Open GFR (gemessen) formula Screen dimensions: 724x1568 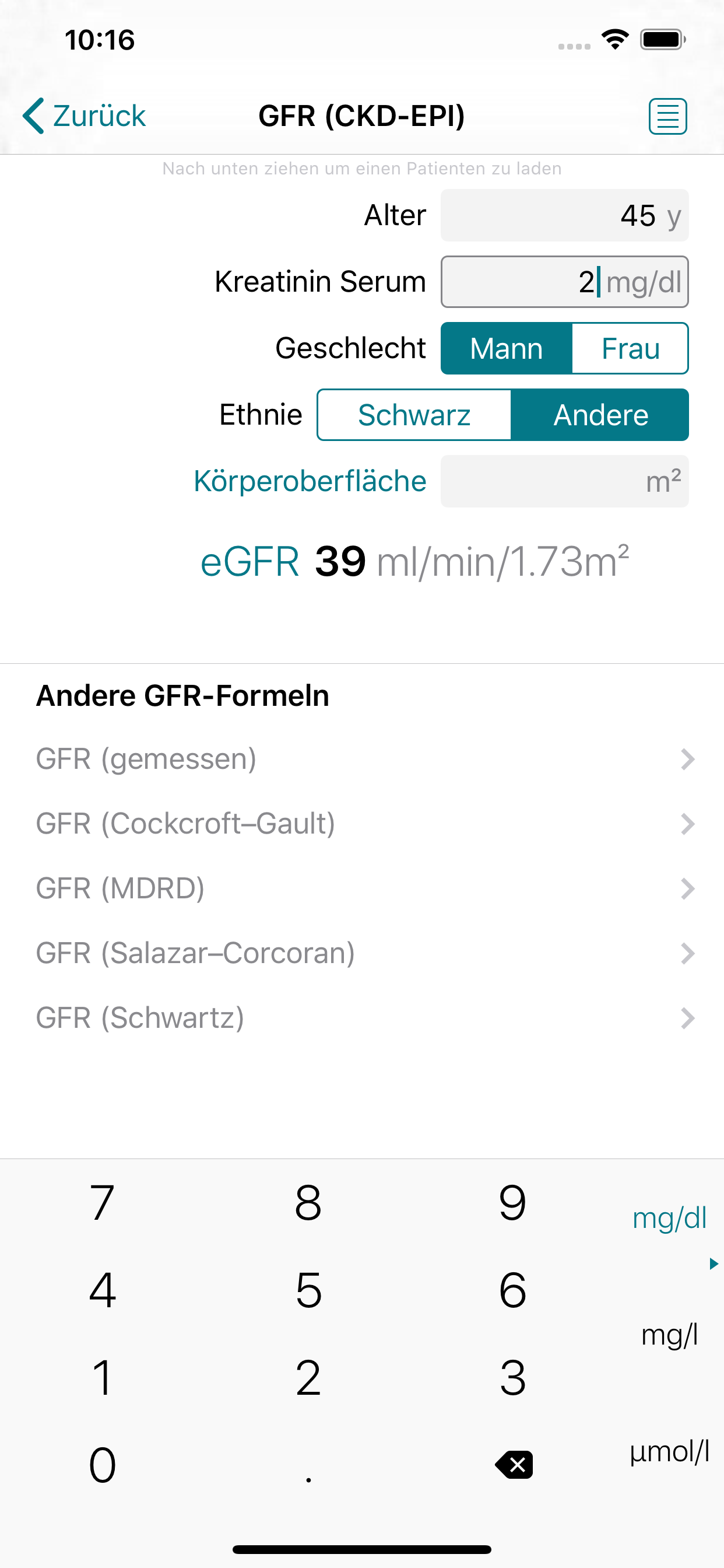[362, 759]
